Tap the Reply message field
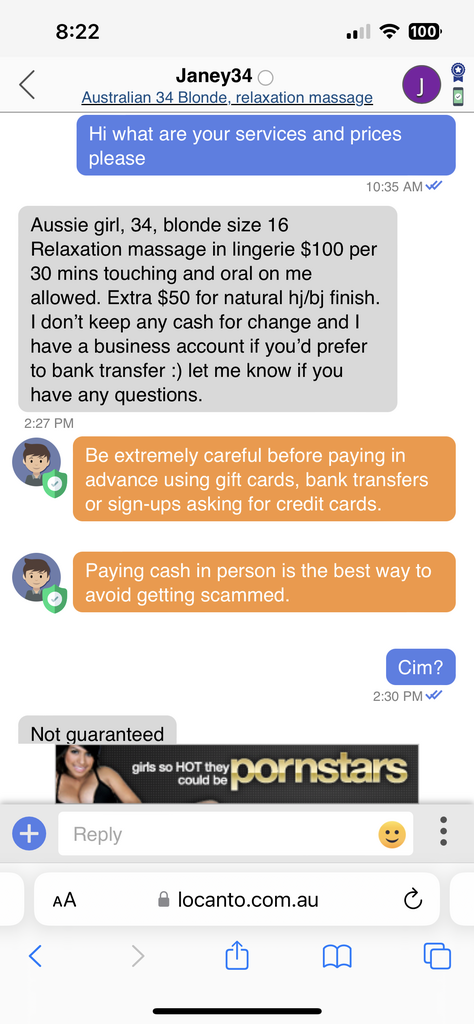The image size is (474, 1024). tap(235, 834)
